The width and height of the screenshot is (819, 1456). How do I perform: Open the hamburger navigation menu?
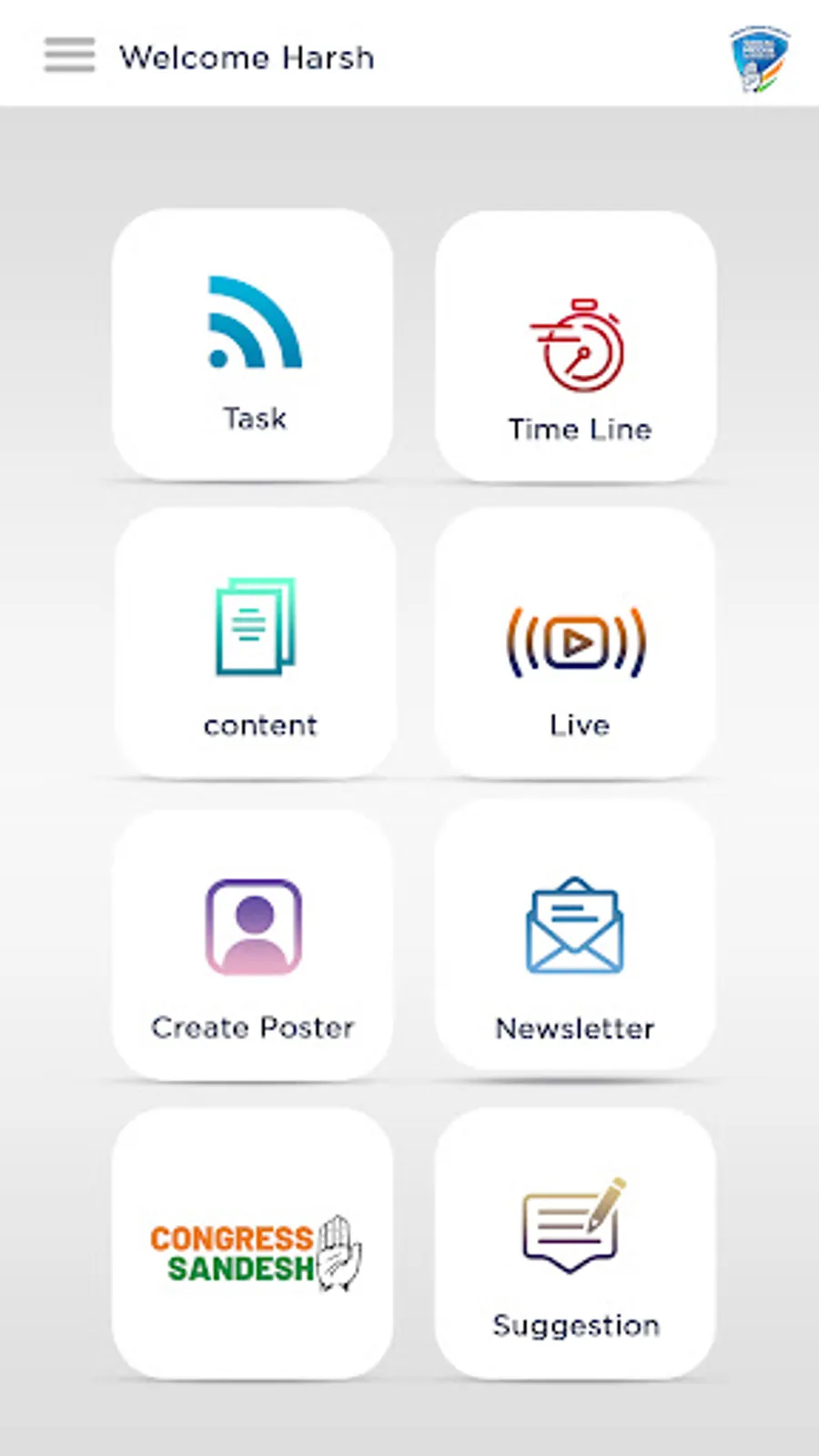point(68,56)
